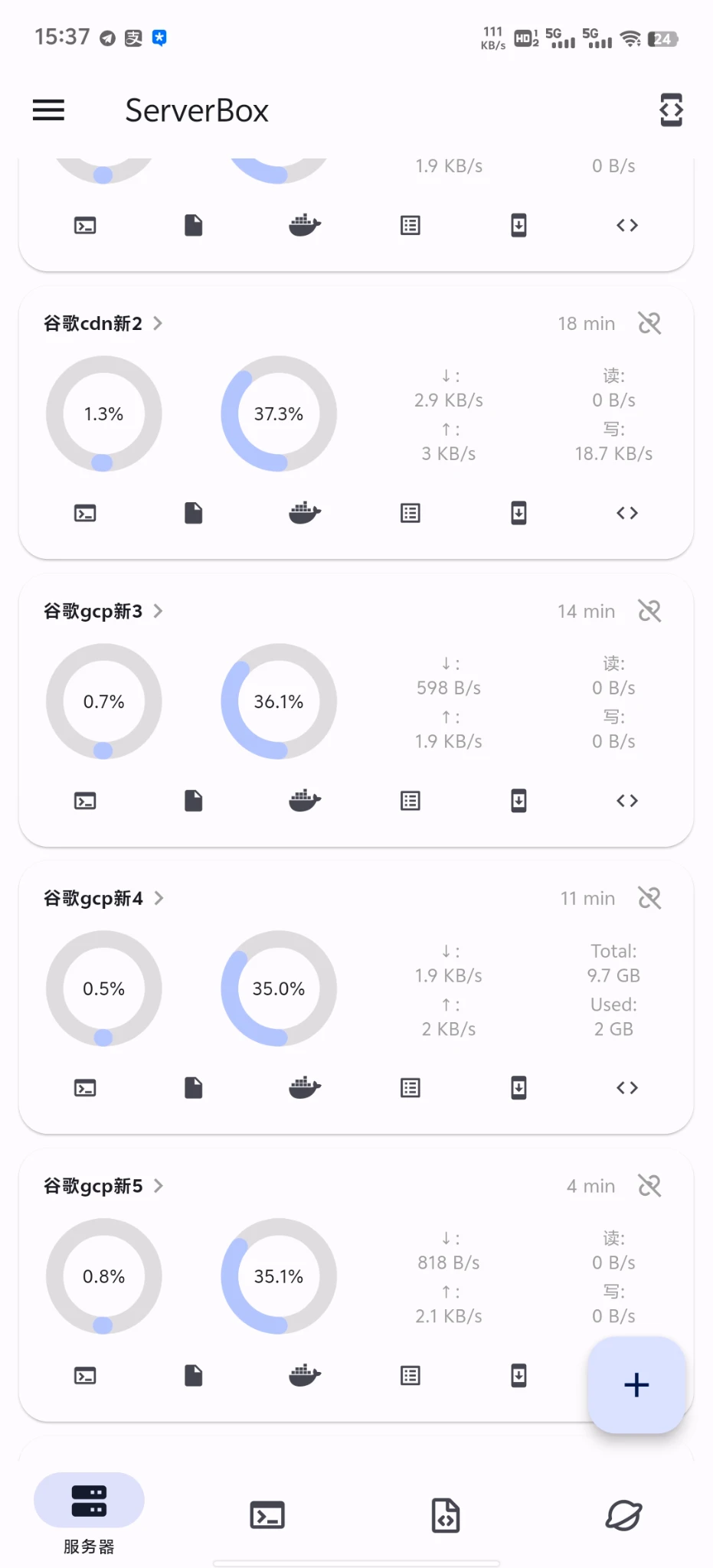
Task: Open snippet code icon for 谷歌gcp新4
Action: point(627,1088)
